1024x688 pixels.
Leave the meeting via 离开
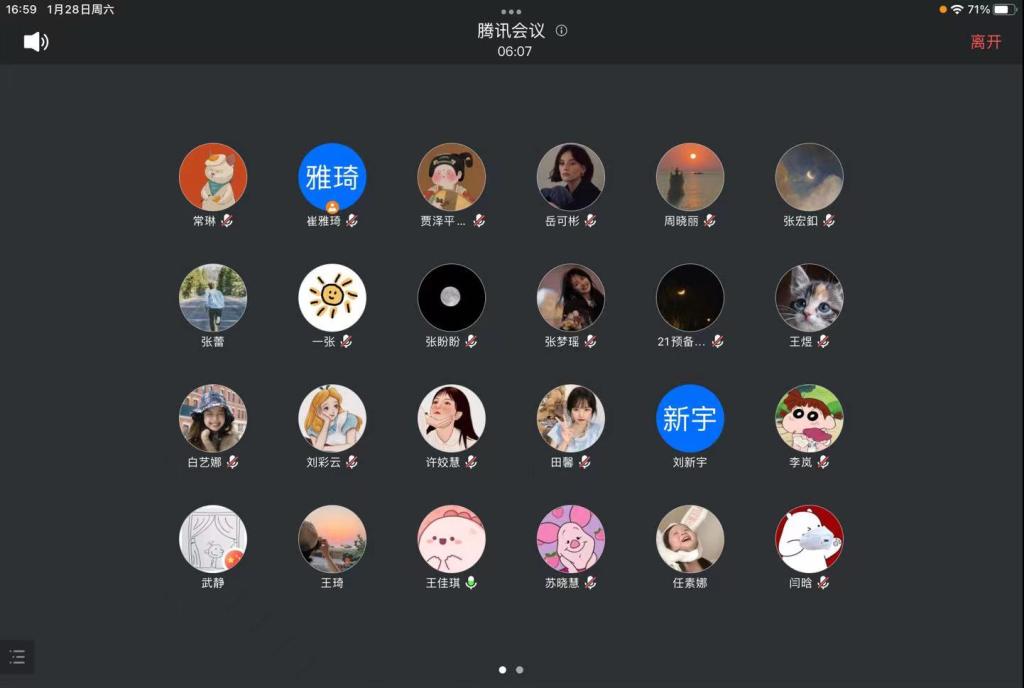985,42
